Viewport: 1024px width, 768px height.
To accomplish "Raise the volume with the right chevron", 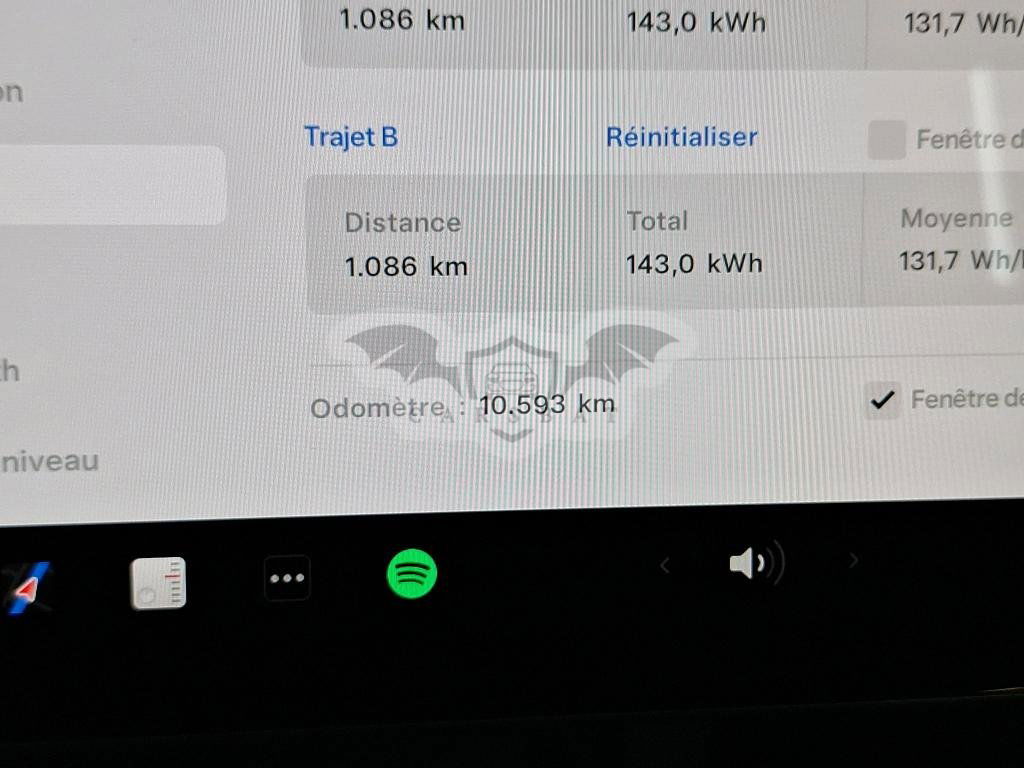I will [x=853, y=561].
